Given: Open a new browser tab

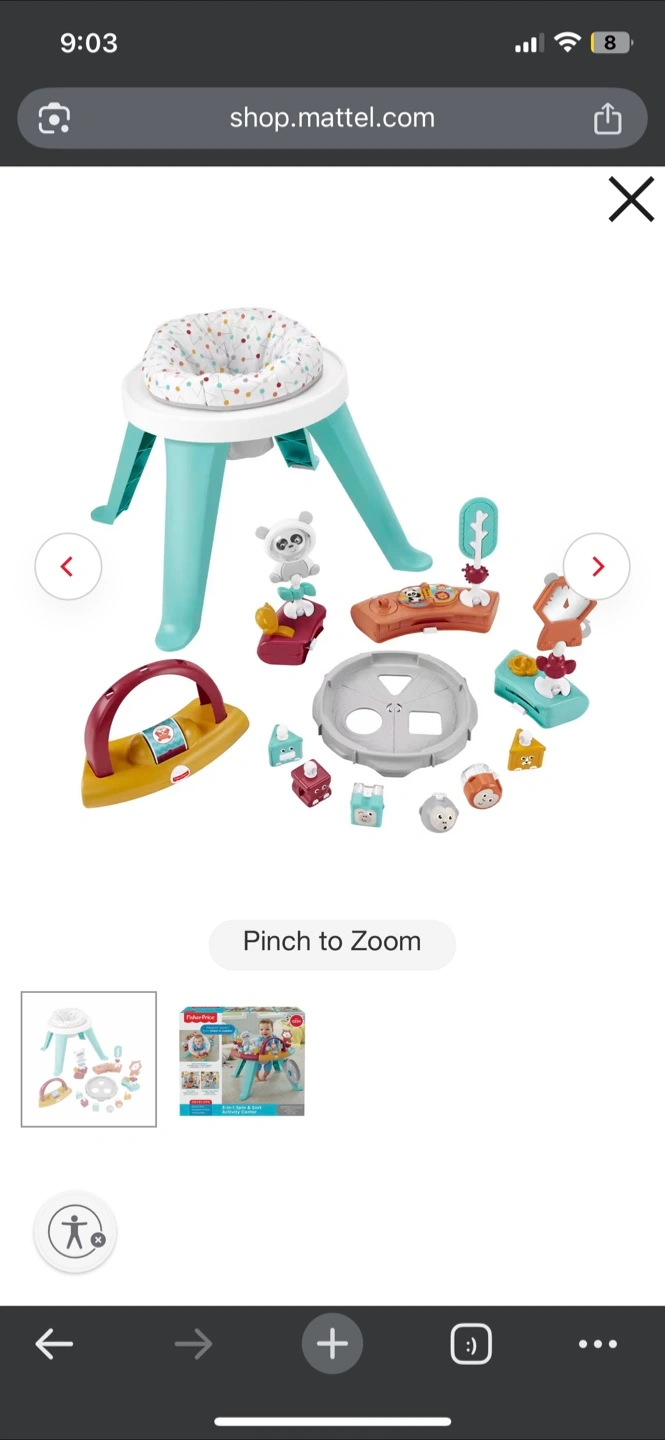Looking at the screenshot, I should [x=332, y=1344].
